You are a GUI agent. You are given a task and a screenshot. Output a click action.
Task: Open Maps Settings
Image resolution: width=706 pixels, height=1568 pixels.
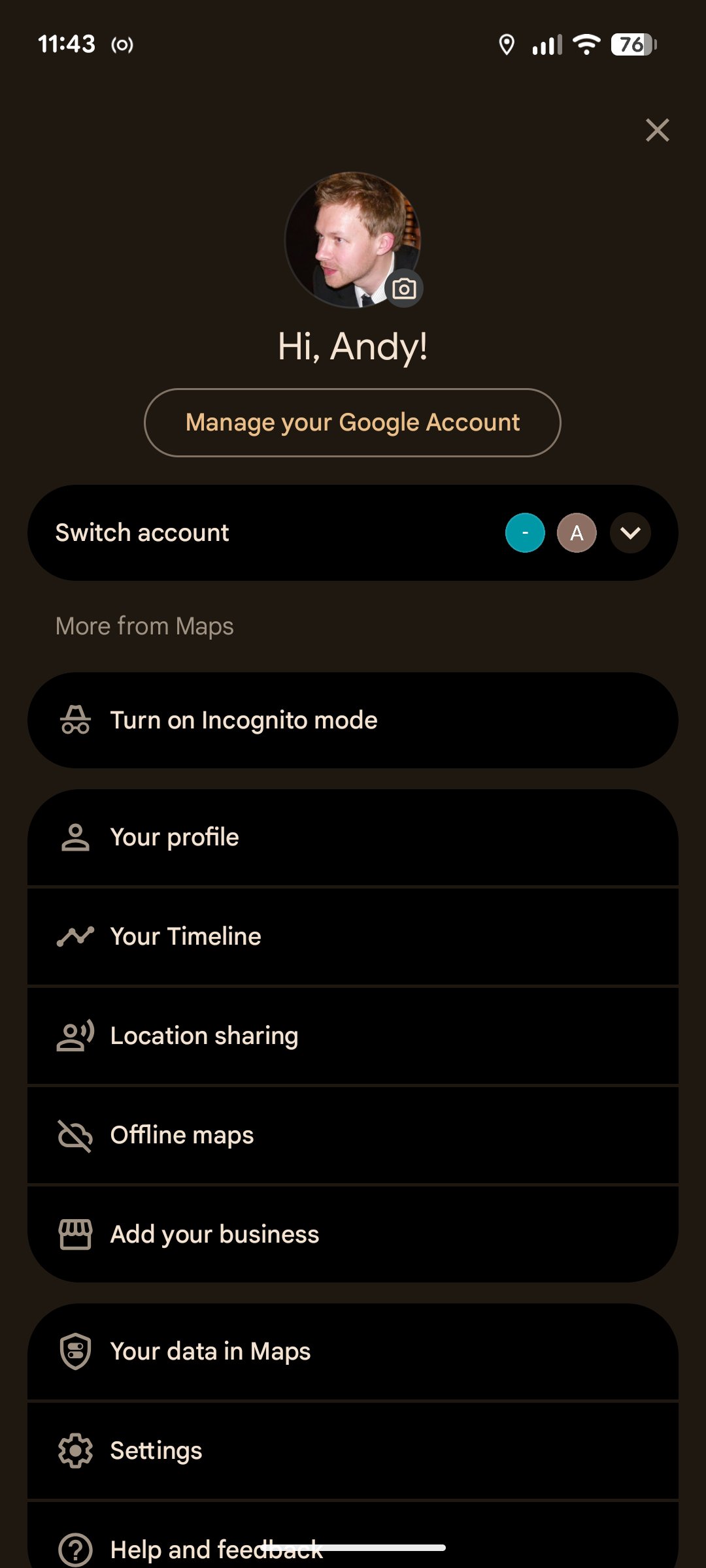(x=352, y=1451)
